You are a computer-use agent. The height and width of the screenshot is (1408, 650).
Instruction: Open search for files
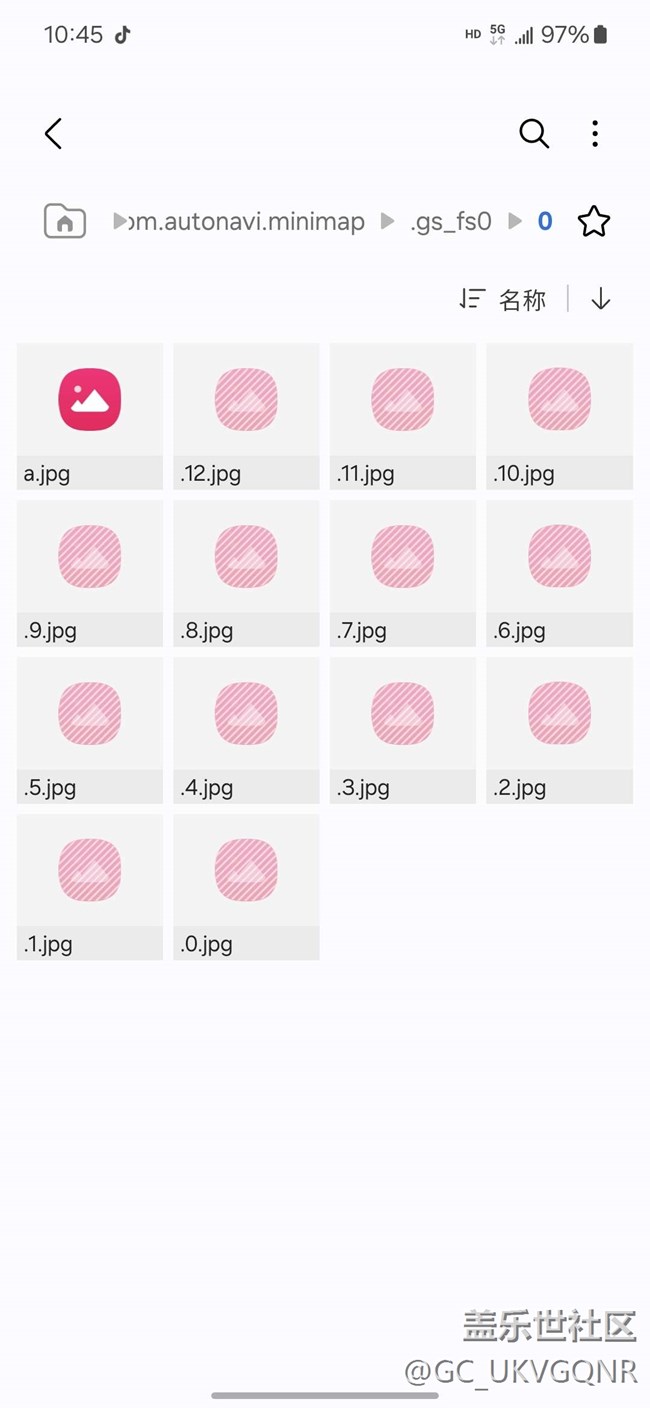tap(534, 133)
